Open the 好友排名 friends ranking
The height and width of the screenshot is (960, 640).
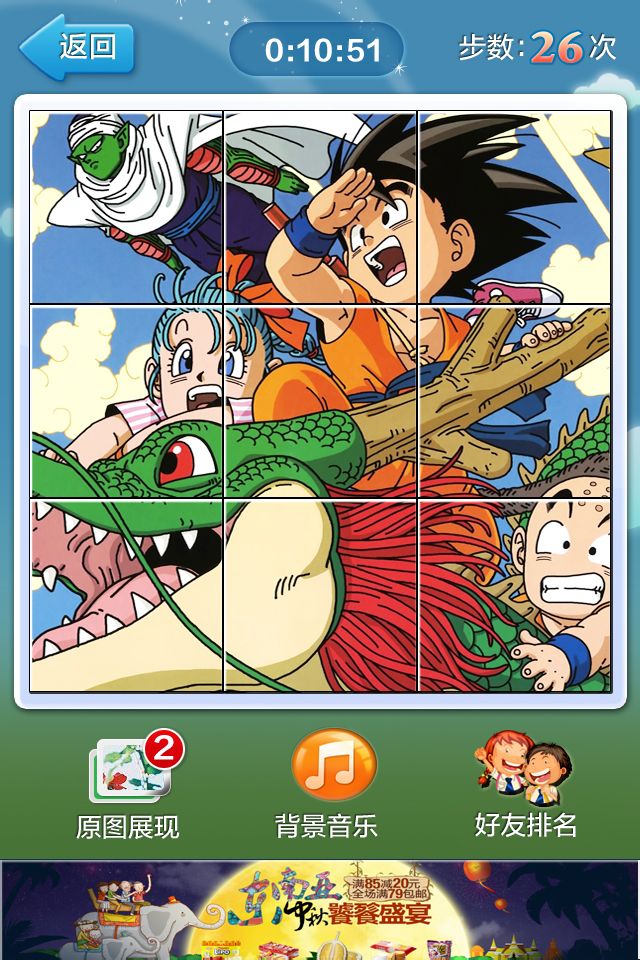coord(524,787)
